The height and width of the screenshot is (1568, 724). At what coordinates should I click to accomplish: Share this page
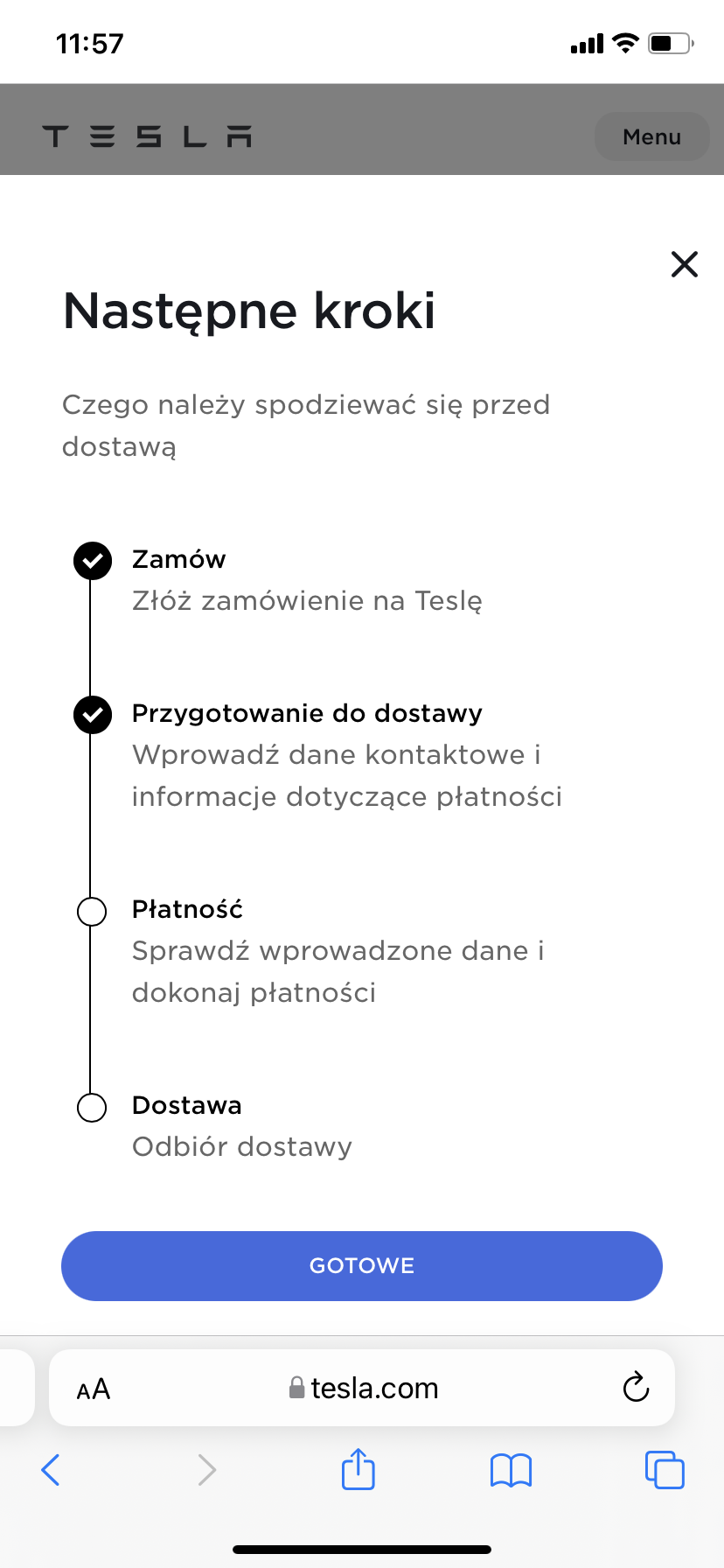click(x=358, y=1468)
